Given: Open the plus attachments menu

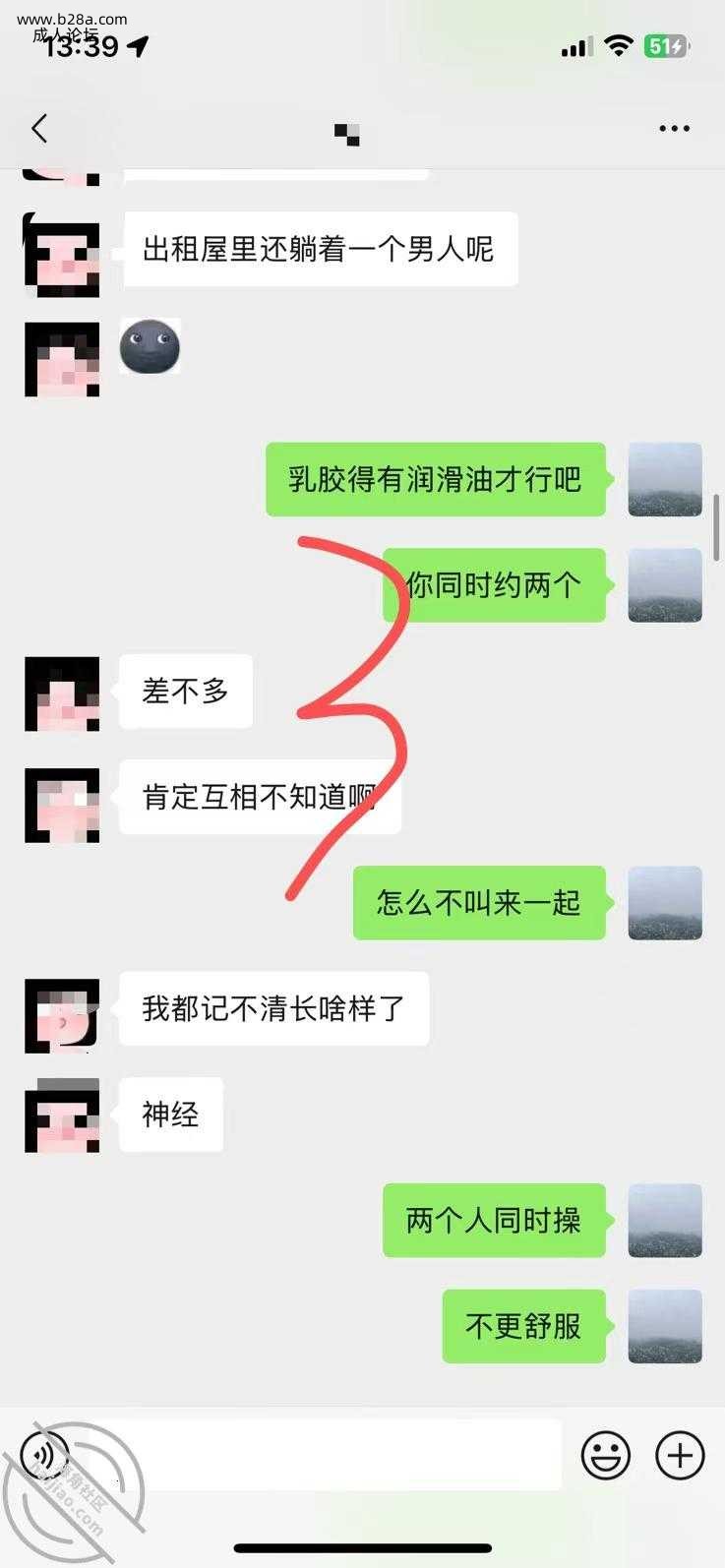Looking at the screenshot, I should click(x=680, y=1454).
